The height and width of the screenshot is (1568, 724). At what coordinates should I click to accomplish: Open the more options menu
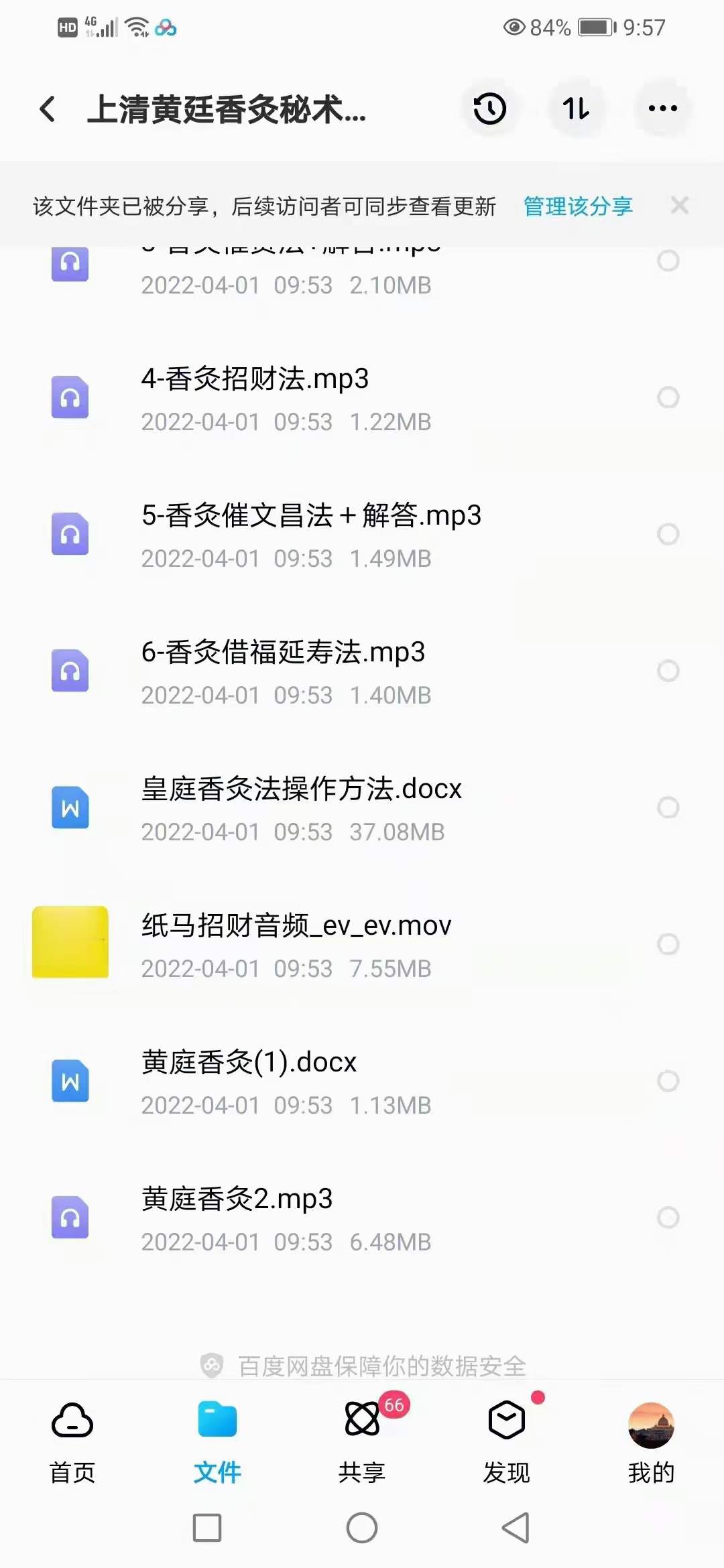tap(662, 109)
